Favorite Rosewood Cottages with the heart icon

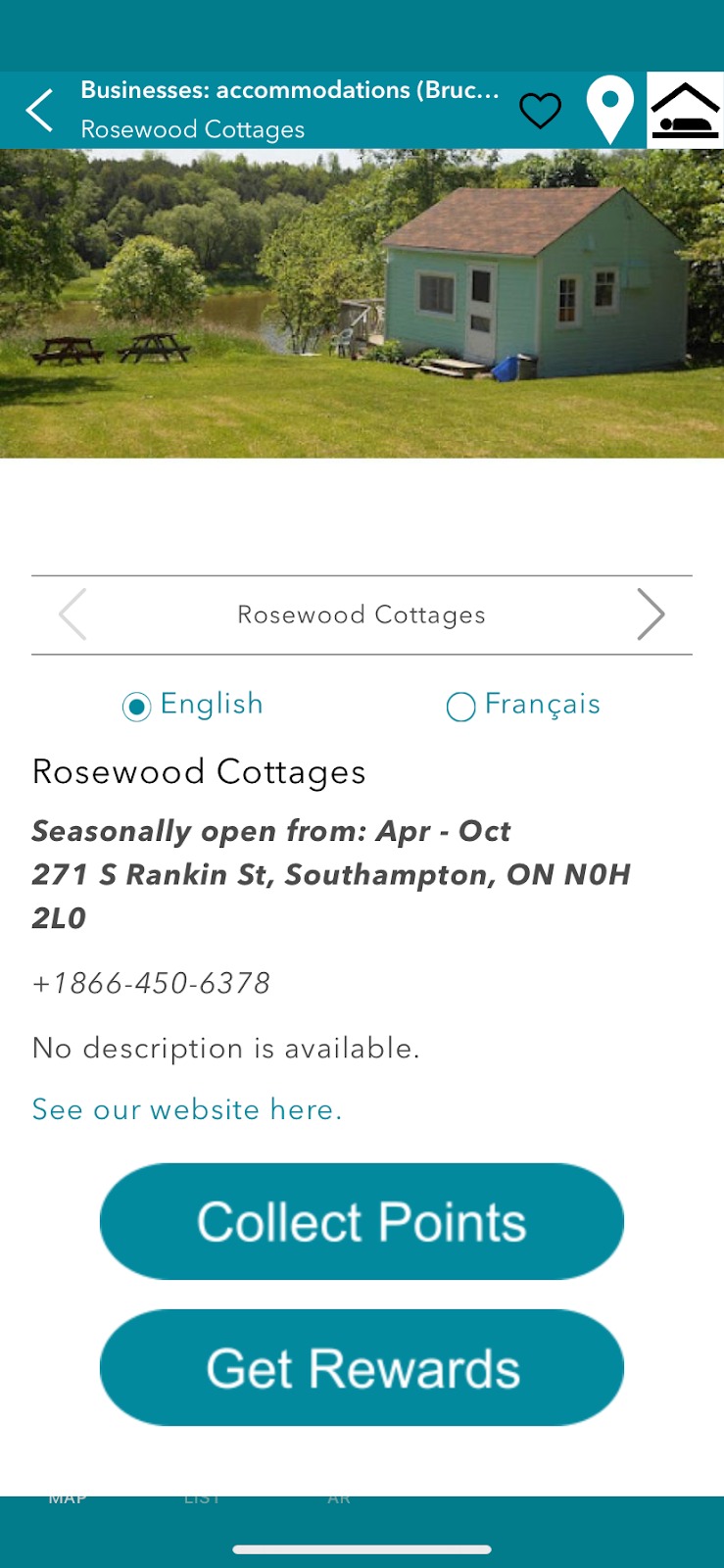[540, 110]
